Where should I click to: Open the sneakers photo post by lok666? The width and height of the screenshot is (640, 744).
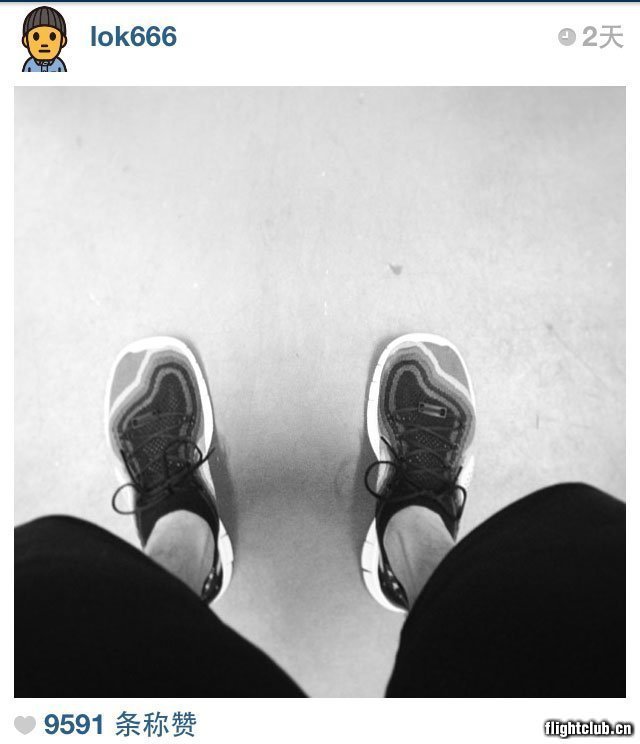click(320, 391)
